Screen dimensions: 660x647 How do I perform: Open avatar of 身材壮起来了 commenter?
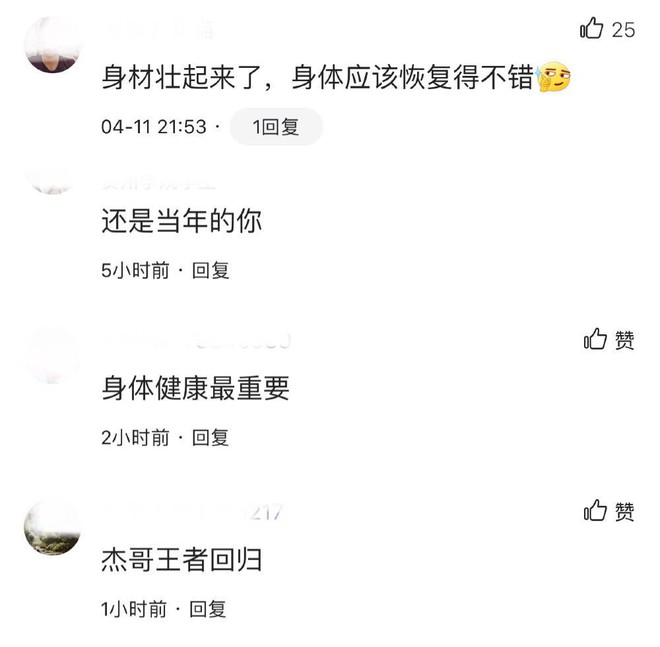click(x=52, y=45)
